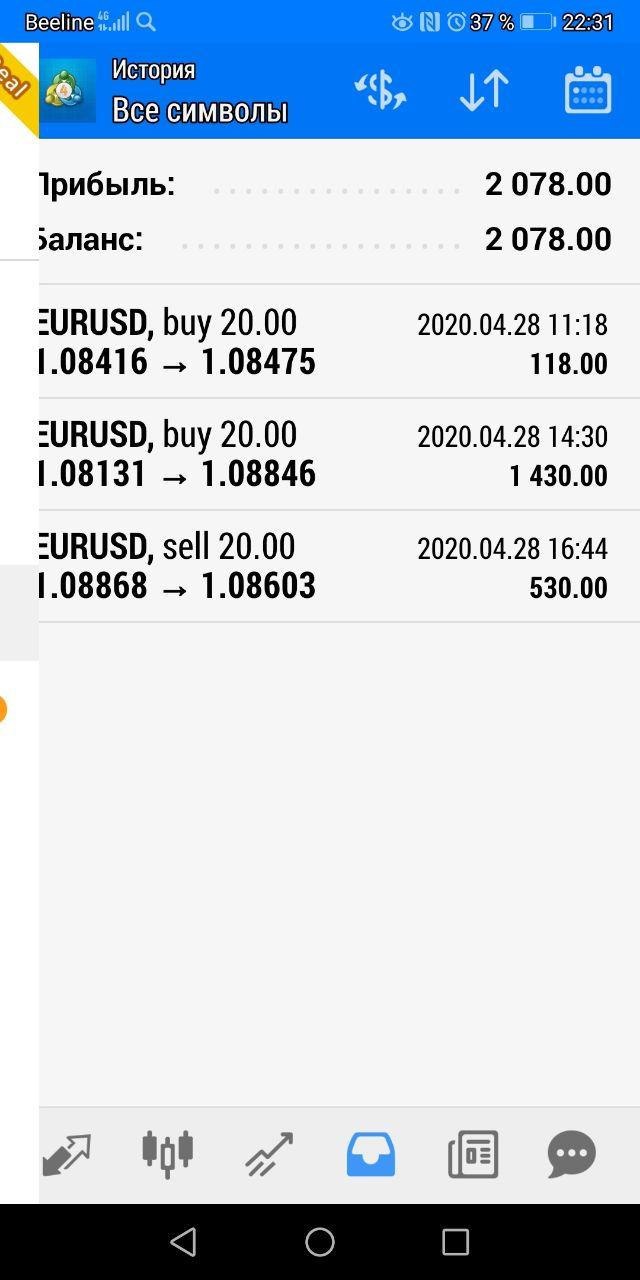Open the EURUSD buy trade at 14:30

point(339,454)
